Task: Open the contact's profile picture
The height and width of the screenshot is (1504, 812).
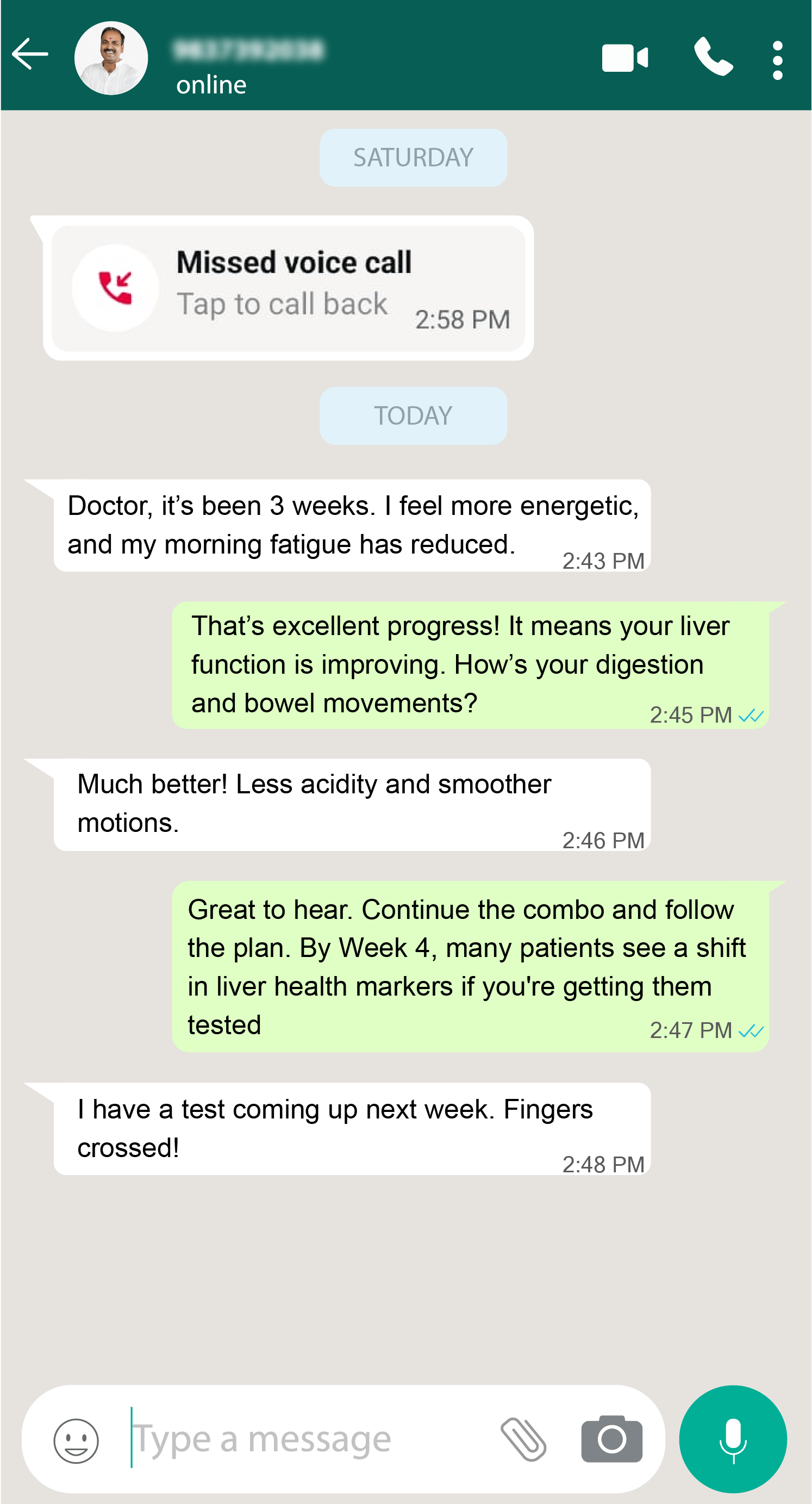Action: [x=111, y=58]
